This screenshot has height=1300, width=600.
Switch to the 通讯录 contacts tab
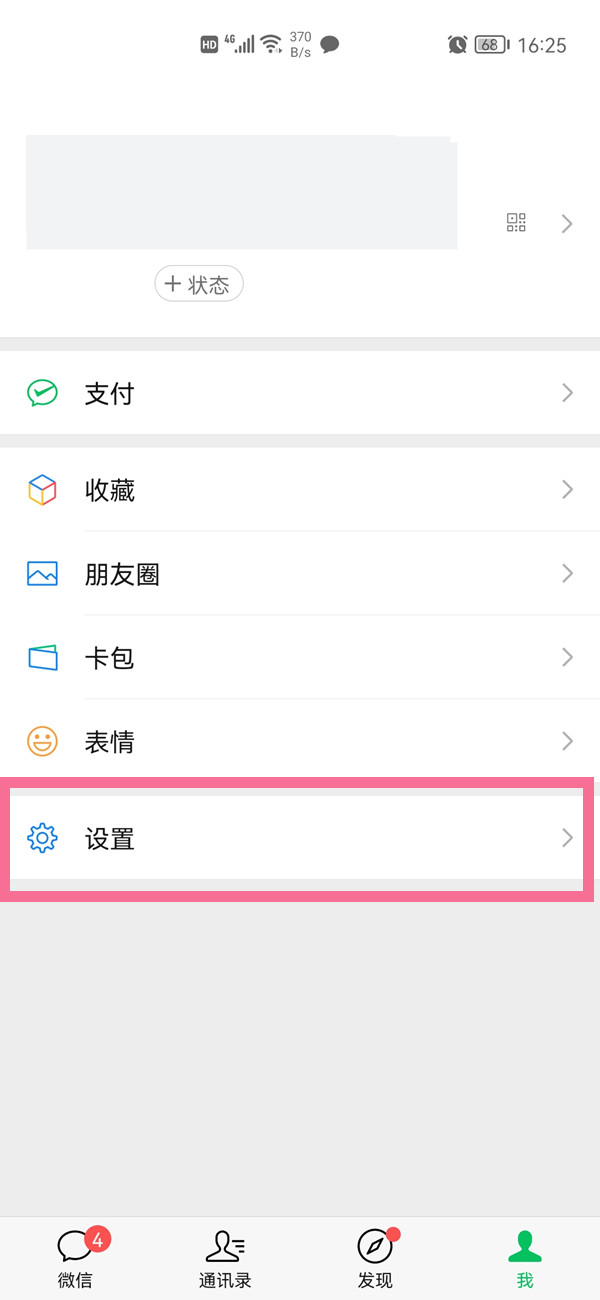click(x=225, y=1258)
